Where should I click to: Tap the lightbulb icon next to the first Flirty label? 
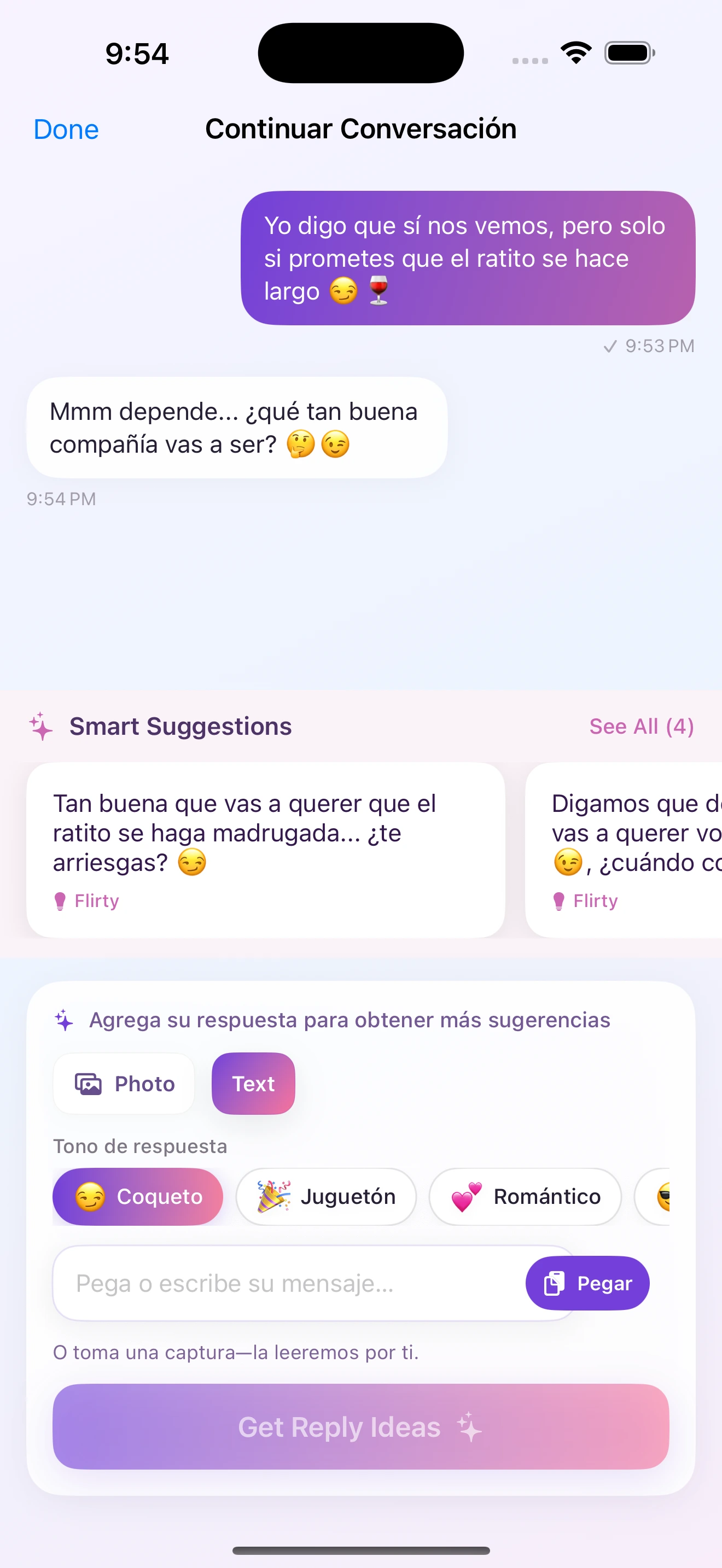pyautogui.click(x=60, y=901)
